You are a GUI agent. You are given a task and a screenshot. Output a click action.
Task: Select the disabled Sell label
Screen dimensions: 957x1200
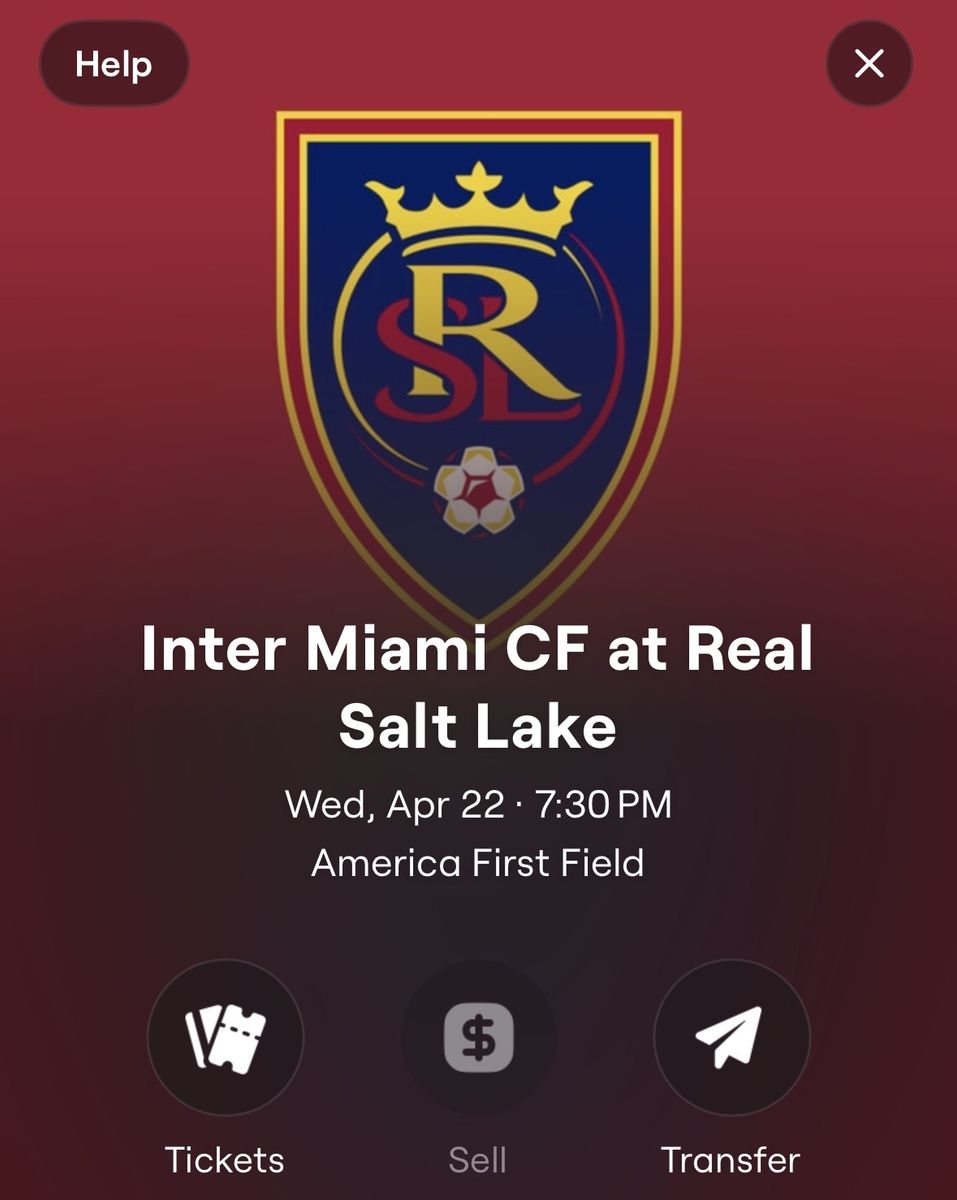tap(479, 1161)
